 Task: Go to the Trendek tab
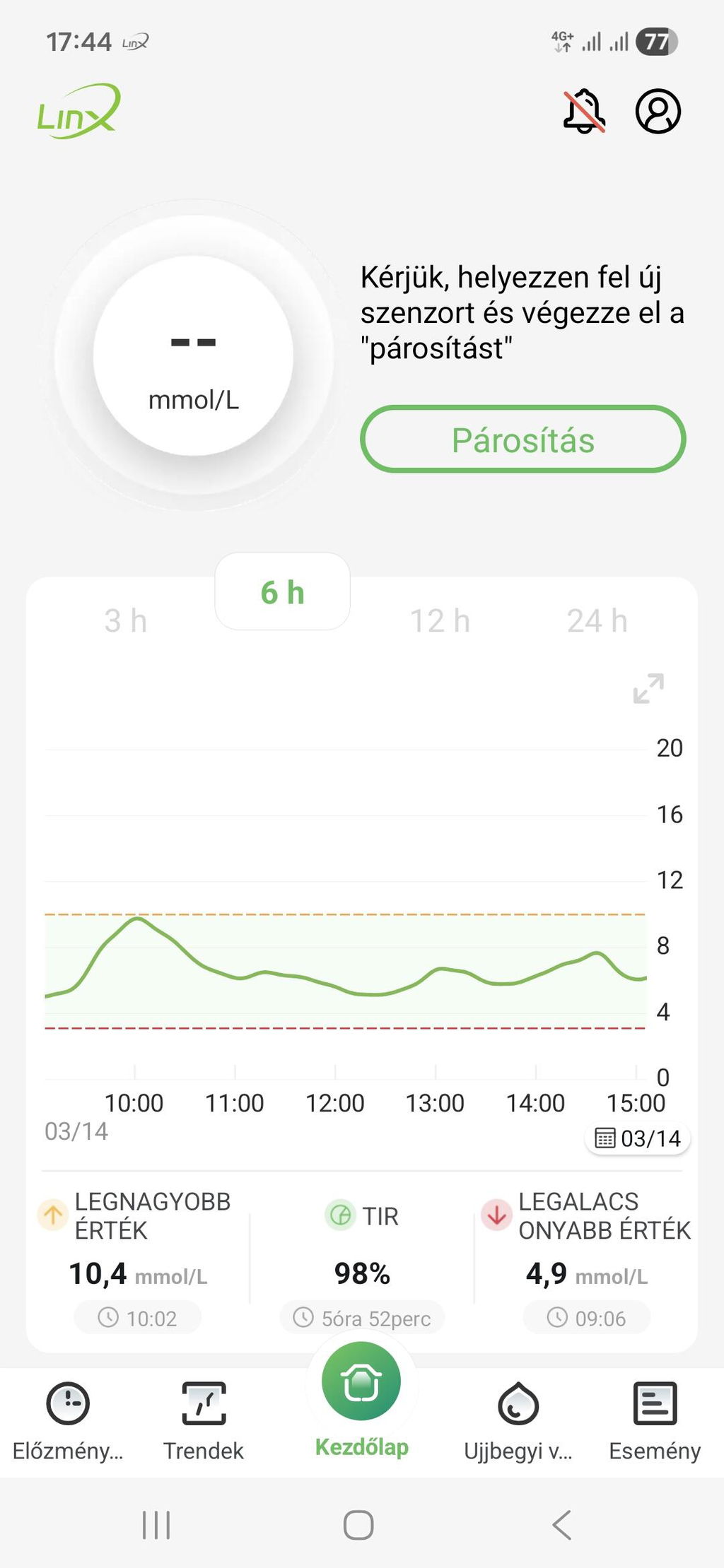click(204, 1421)
